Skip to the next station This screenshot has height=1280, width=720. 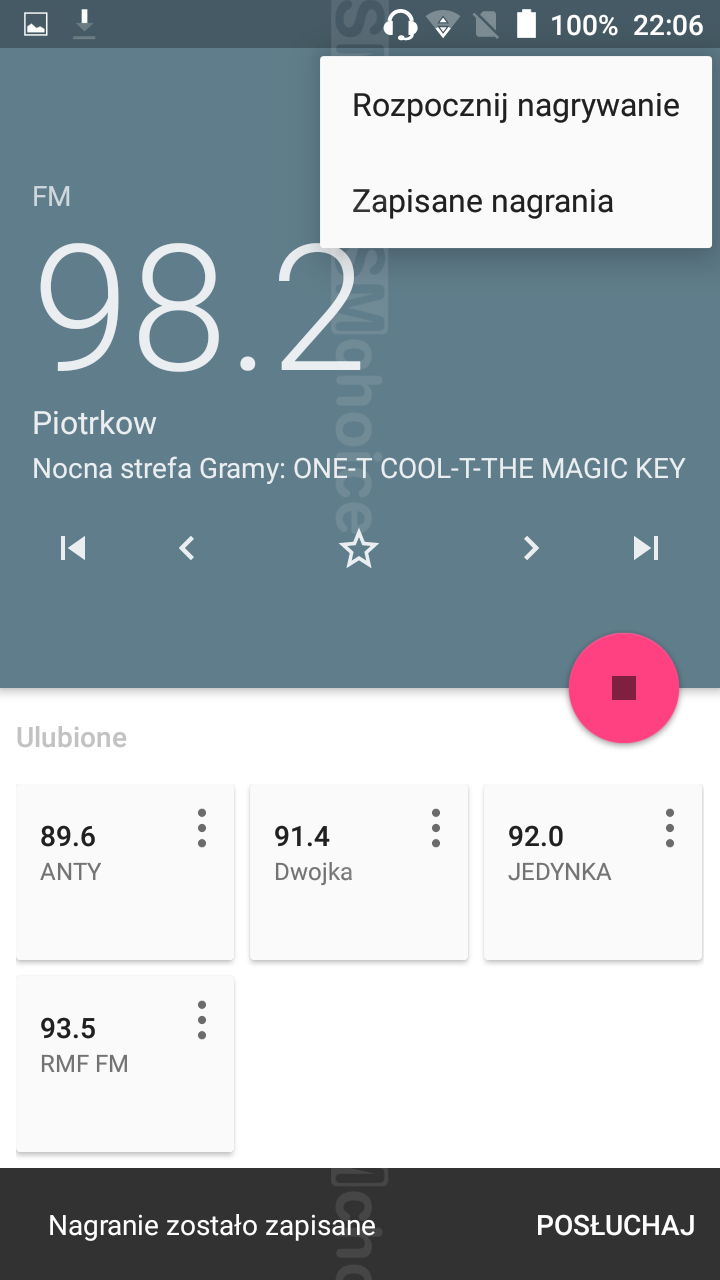tap(646, 548)
